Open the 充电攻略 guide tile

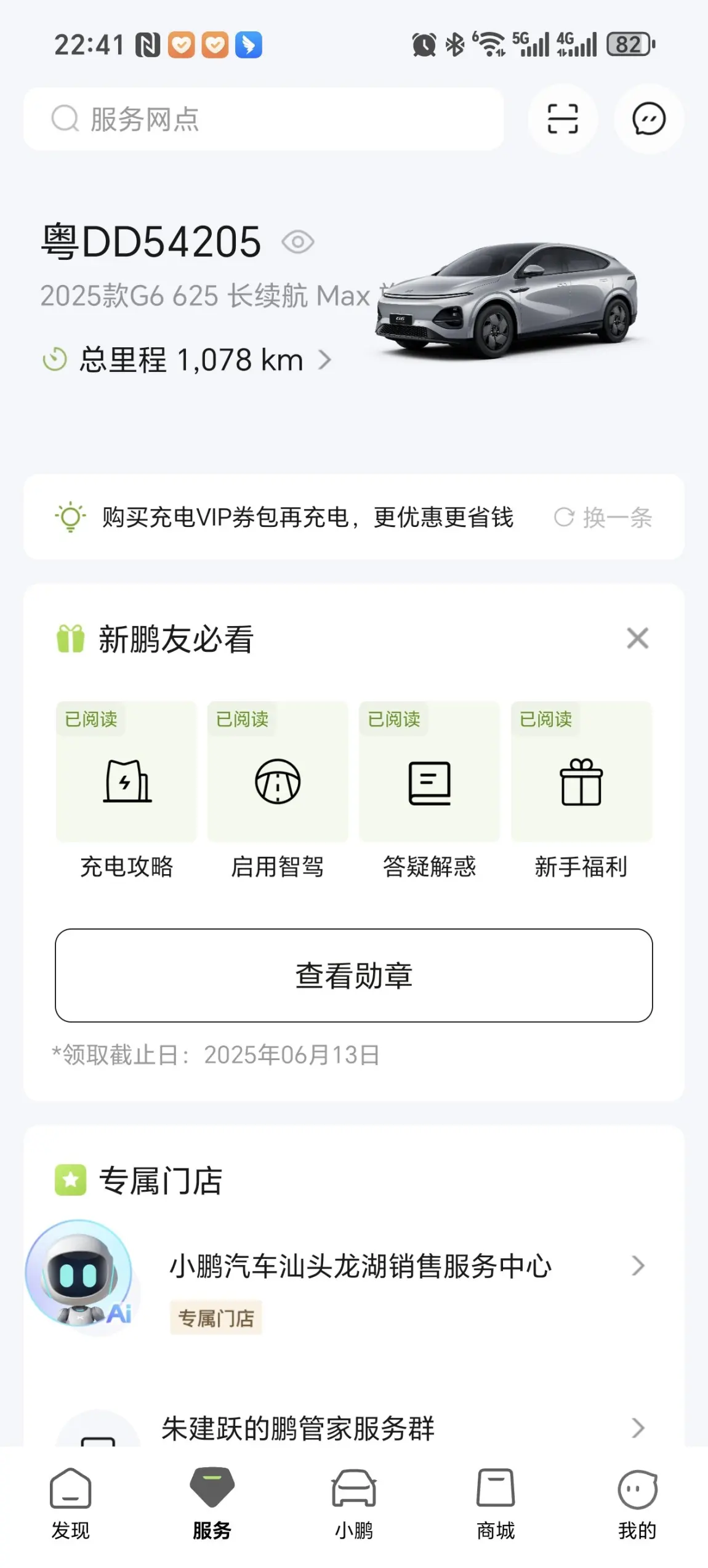point(127,791)
